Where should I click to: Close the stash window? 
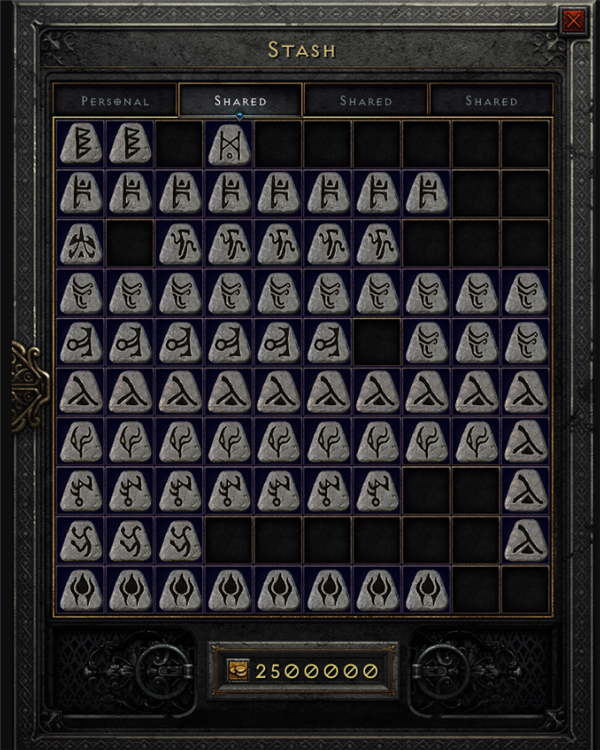point(573,20)
